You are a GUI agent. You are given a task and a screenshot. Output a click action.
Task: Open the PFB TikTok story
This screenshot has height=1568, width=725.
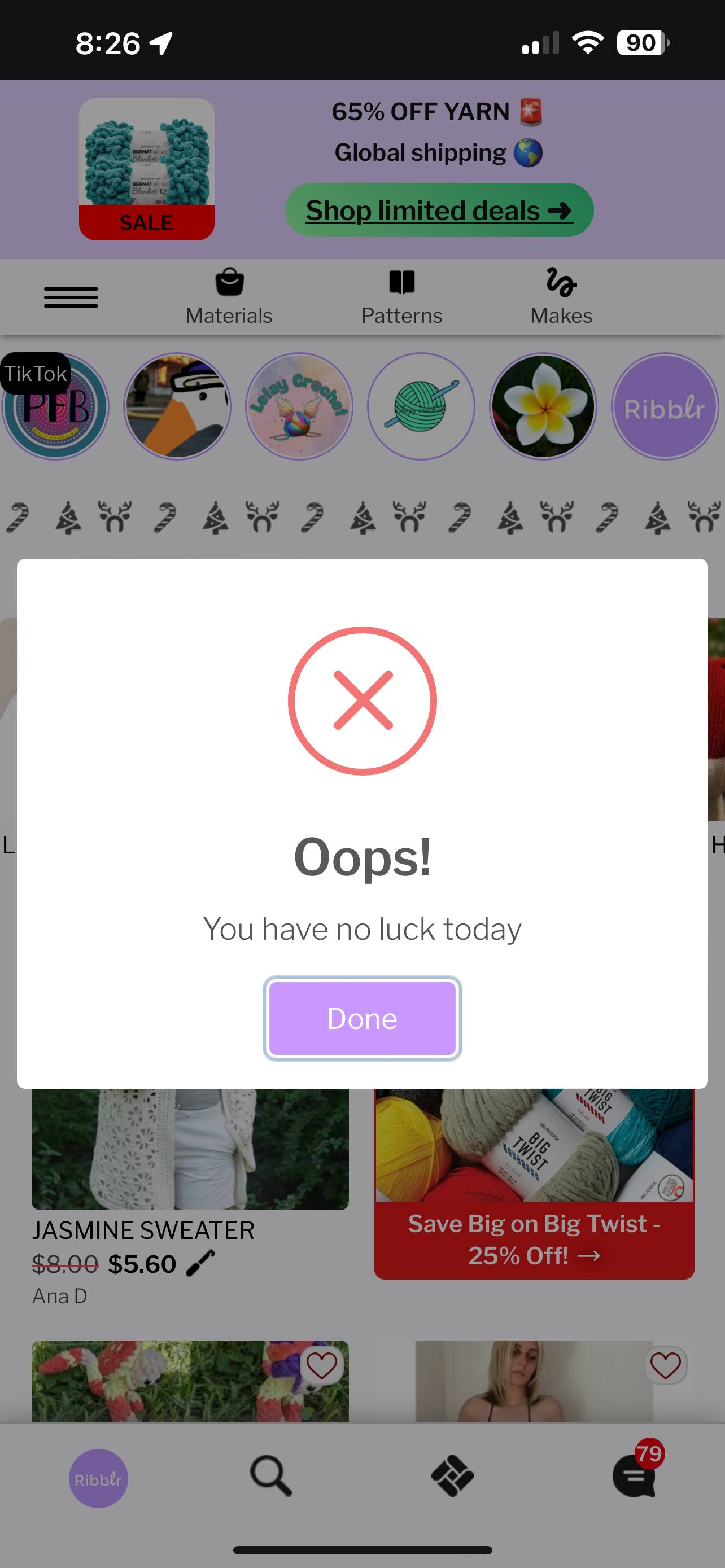coord(55,406)
